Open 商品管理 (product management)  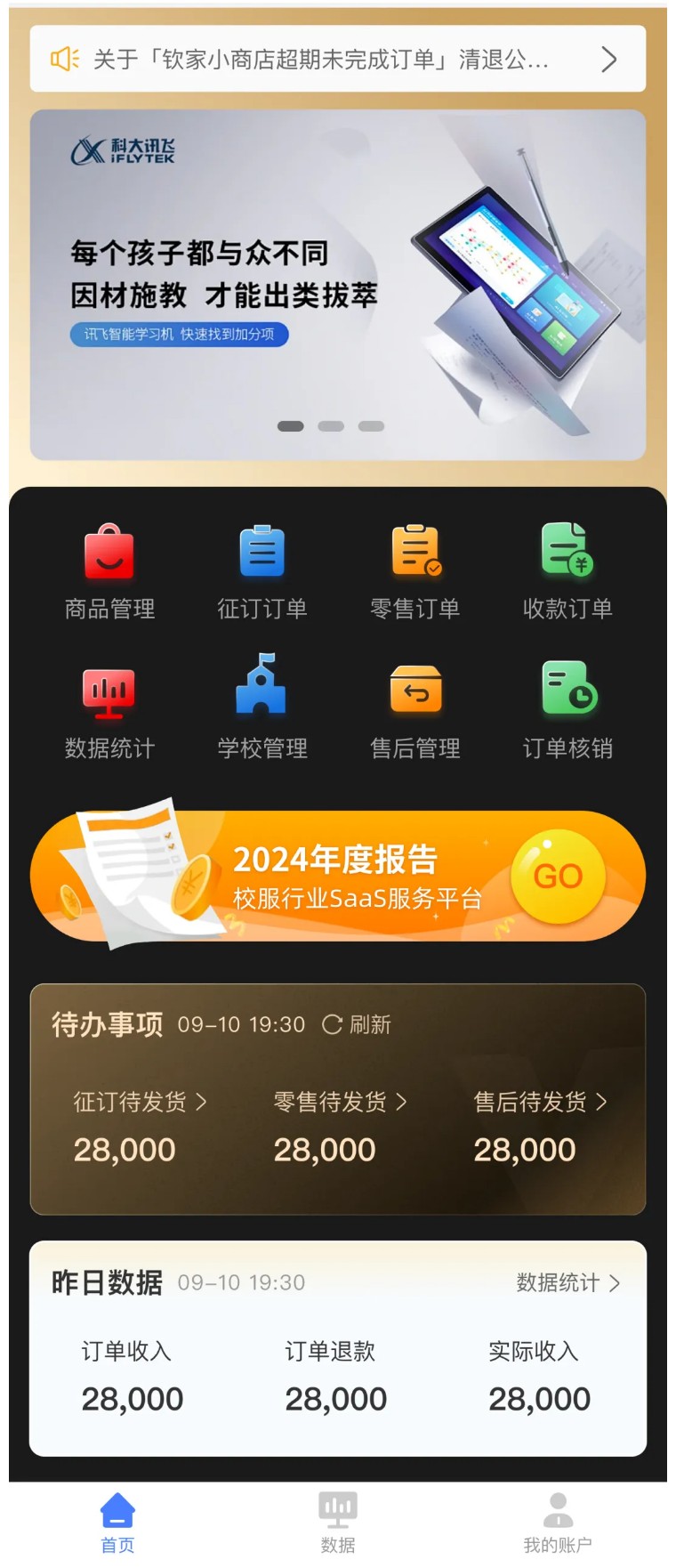[109, 571]
